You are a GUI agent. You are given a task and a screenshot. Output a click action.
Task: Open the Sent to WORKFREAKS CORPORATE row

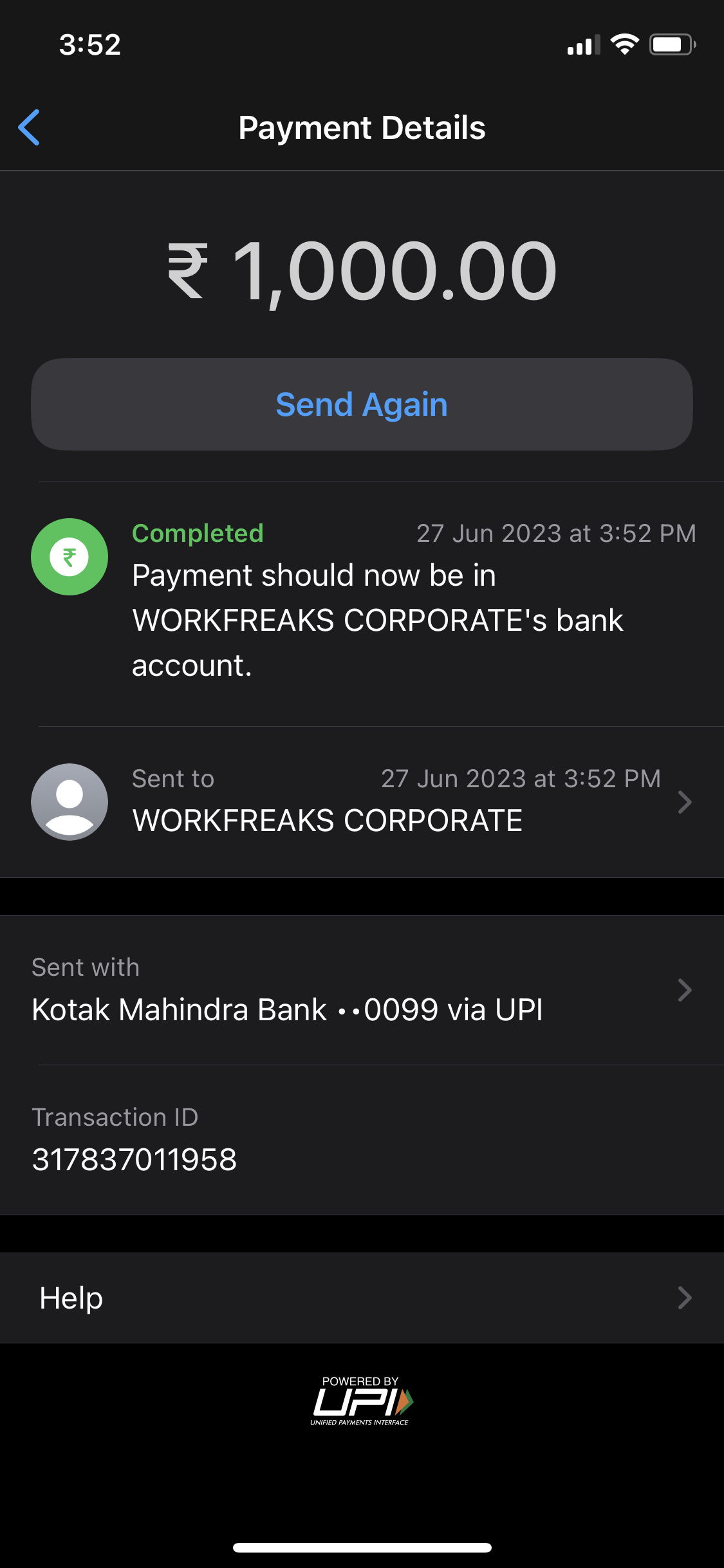362,802
